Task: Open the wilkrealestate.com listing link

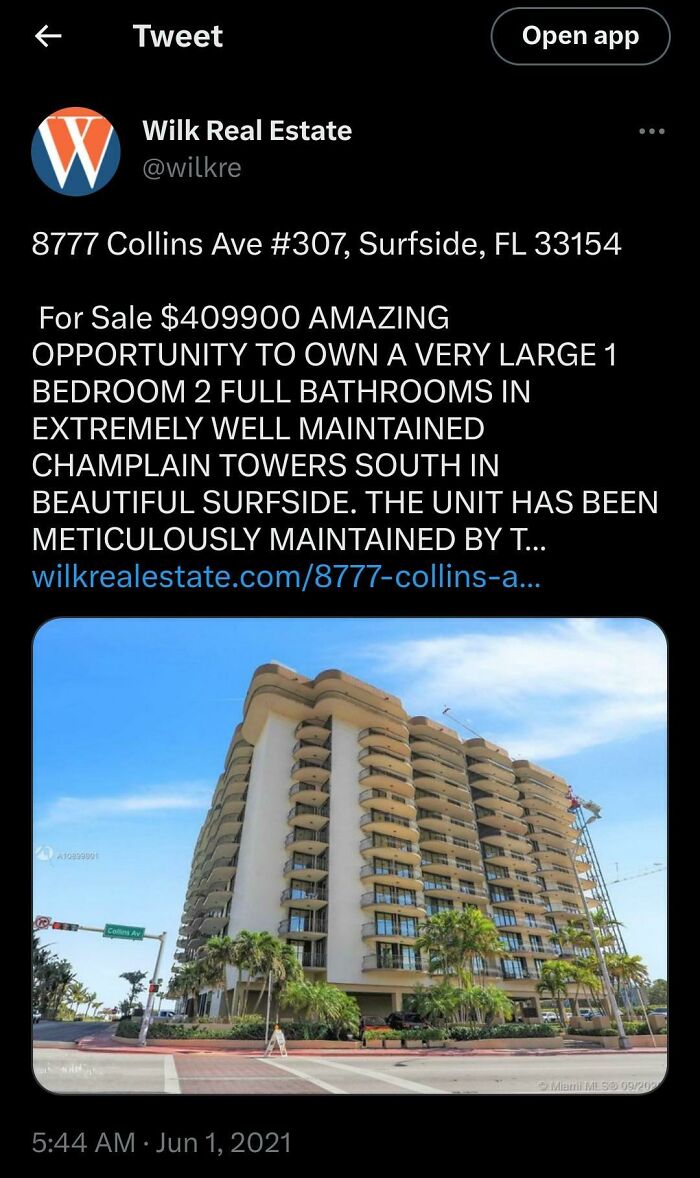Action: point(286,577)
